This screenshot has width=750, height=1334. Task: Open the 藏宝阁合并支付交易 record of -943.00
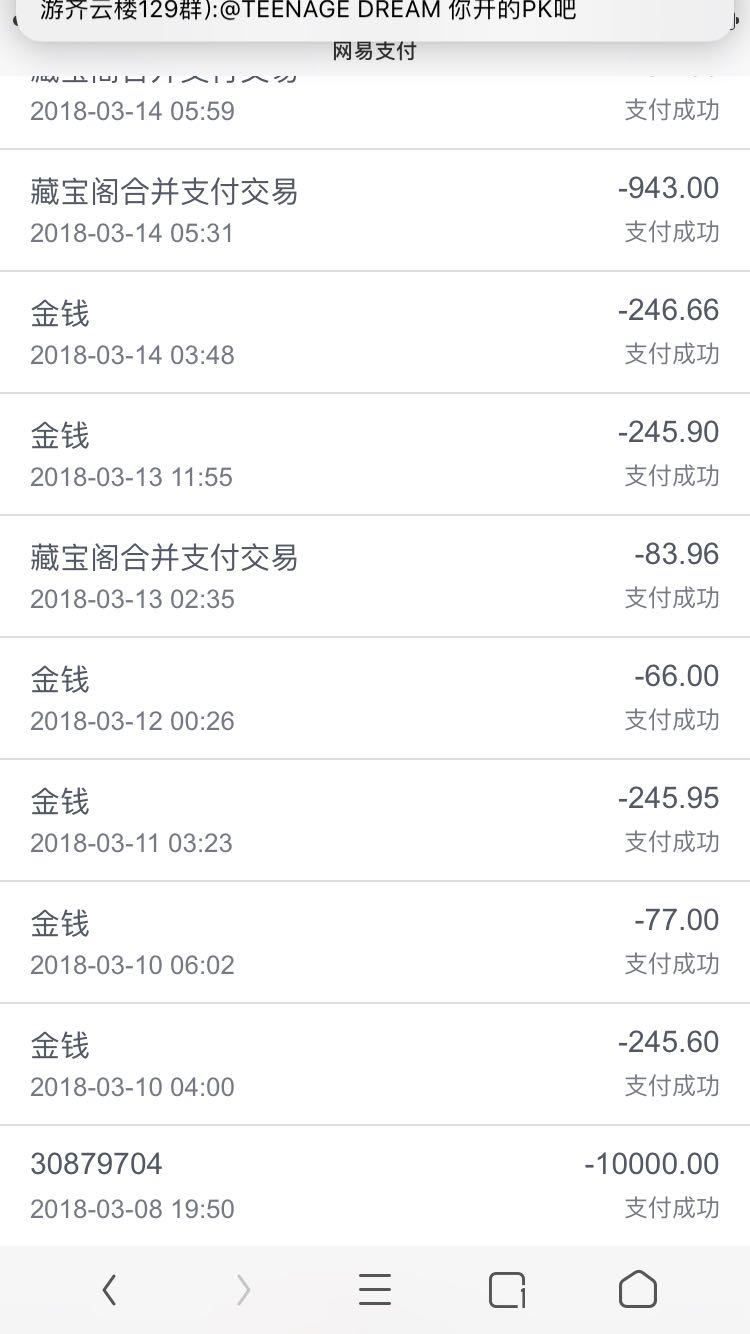coord(375,210)
